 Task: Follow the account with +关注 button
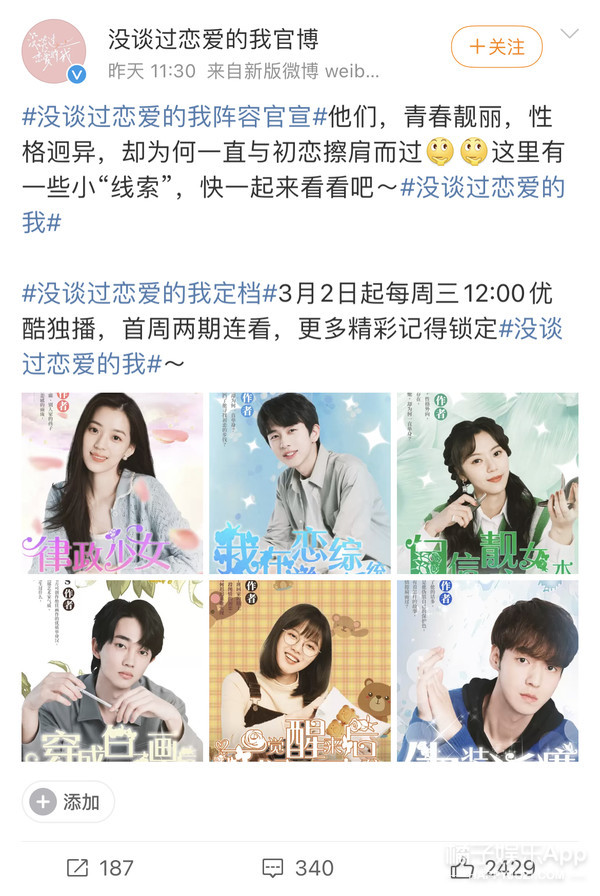(x=496, y=46)
